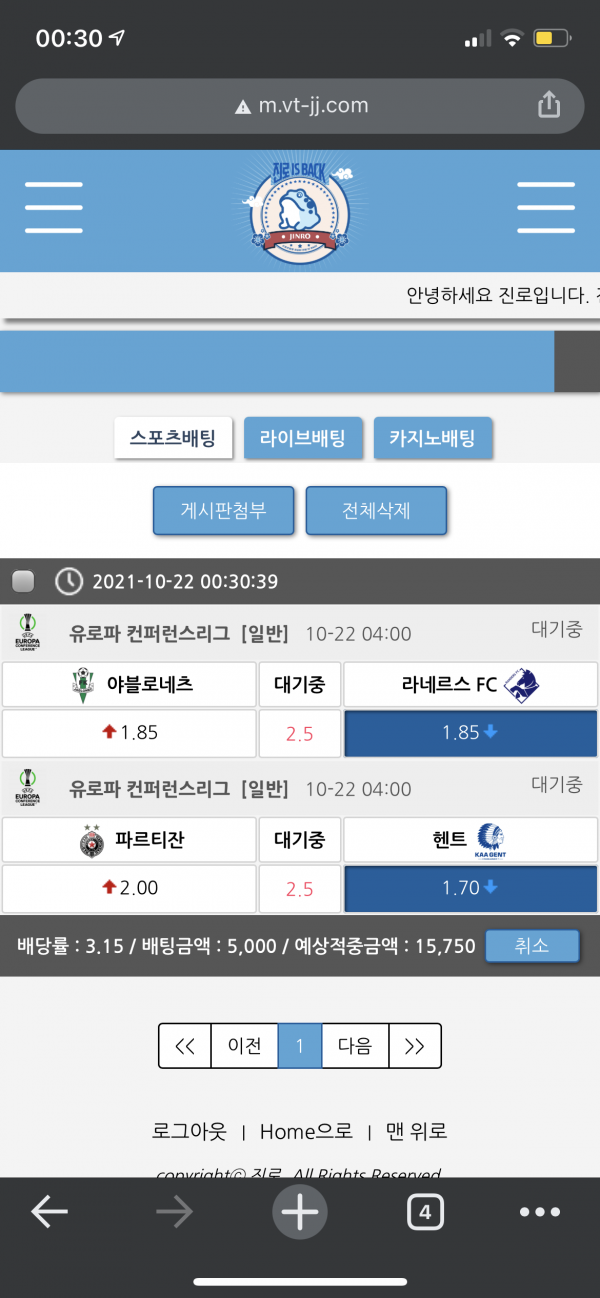Open the left hamburger menu

[54, 208]
